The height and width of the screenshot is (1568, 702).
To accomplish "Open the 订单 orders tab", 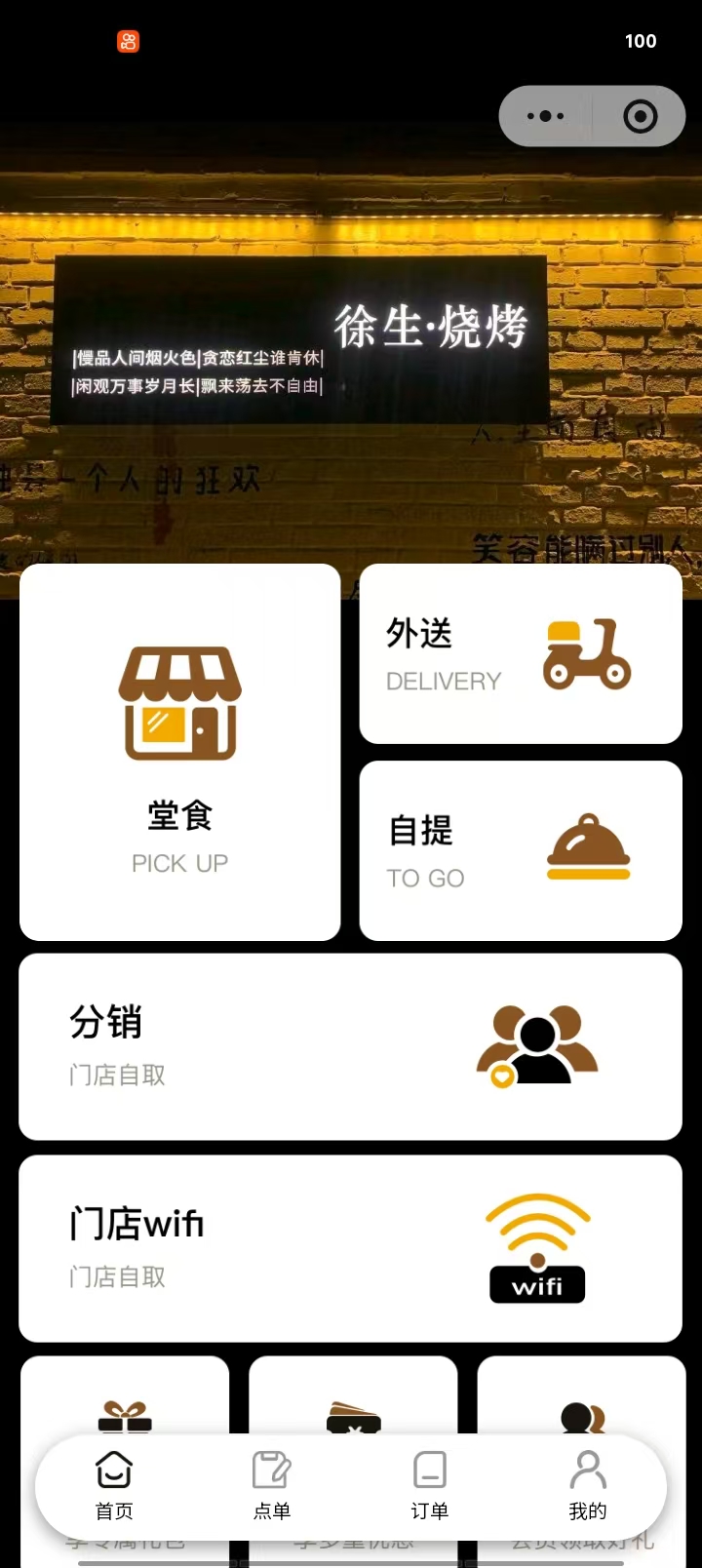I will click(429, 1485).
